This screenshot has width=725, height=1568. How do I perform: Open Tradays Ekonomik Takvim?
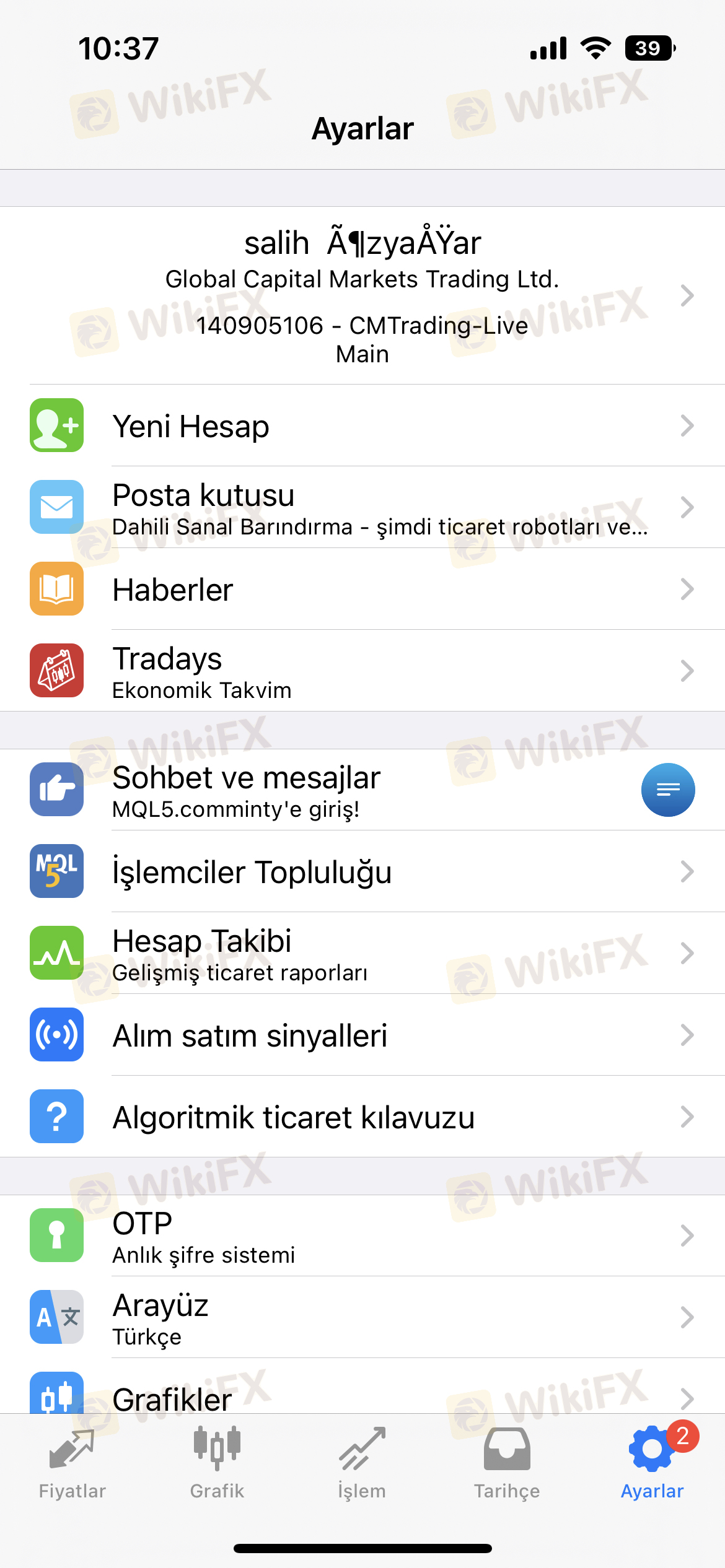362,671
